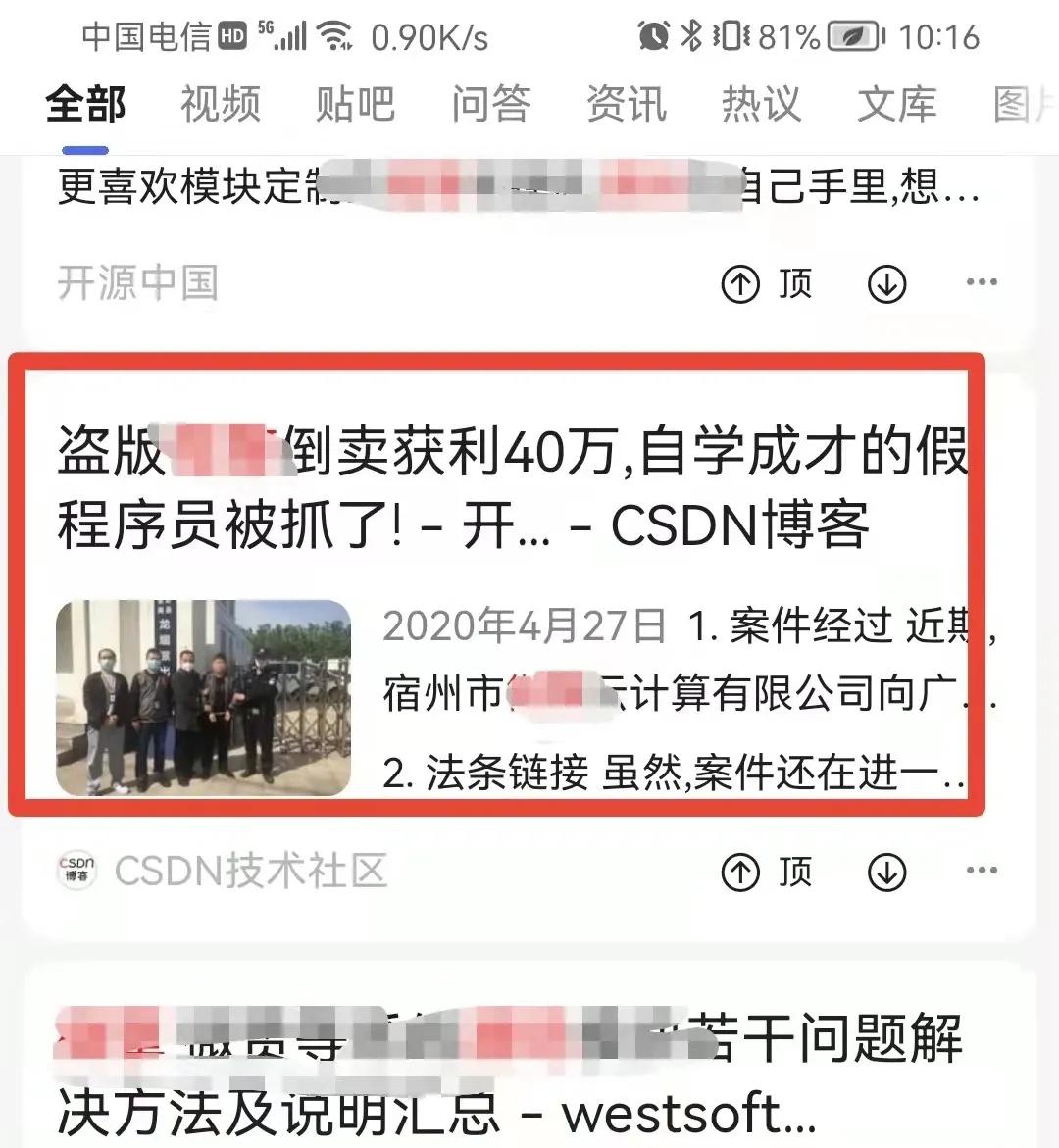Image resolution: width=1059 pixels, height=1148 pixels.
Task: Open more options for CSDN技术社区 result
Action: tap(981, 871)
